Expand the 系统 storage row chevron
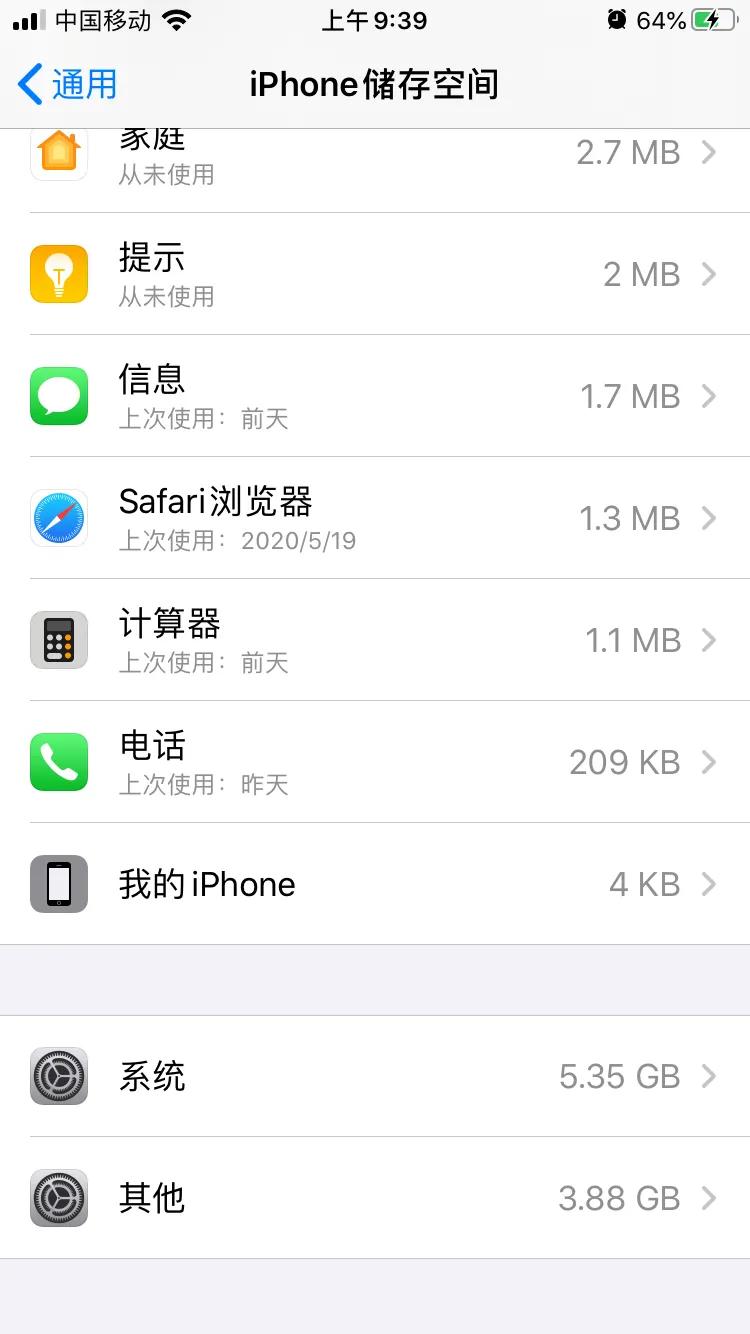750x1334 pixels. point(711,1077)
